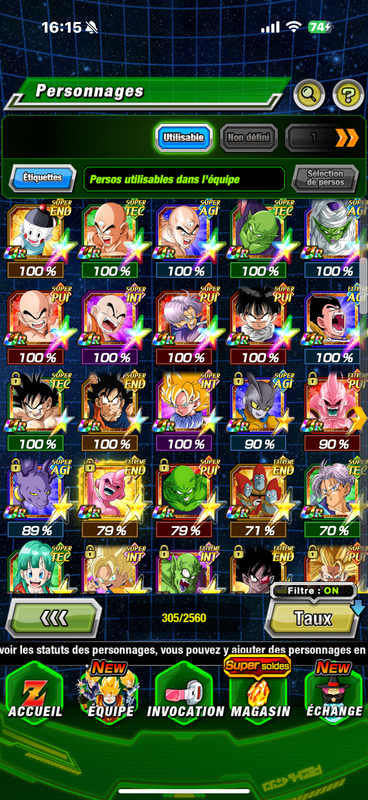Open the character card showing 71%
The height and width of the screenshot is (800, 368).
pos(258,498)
